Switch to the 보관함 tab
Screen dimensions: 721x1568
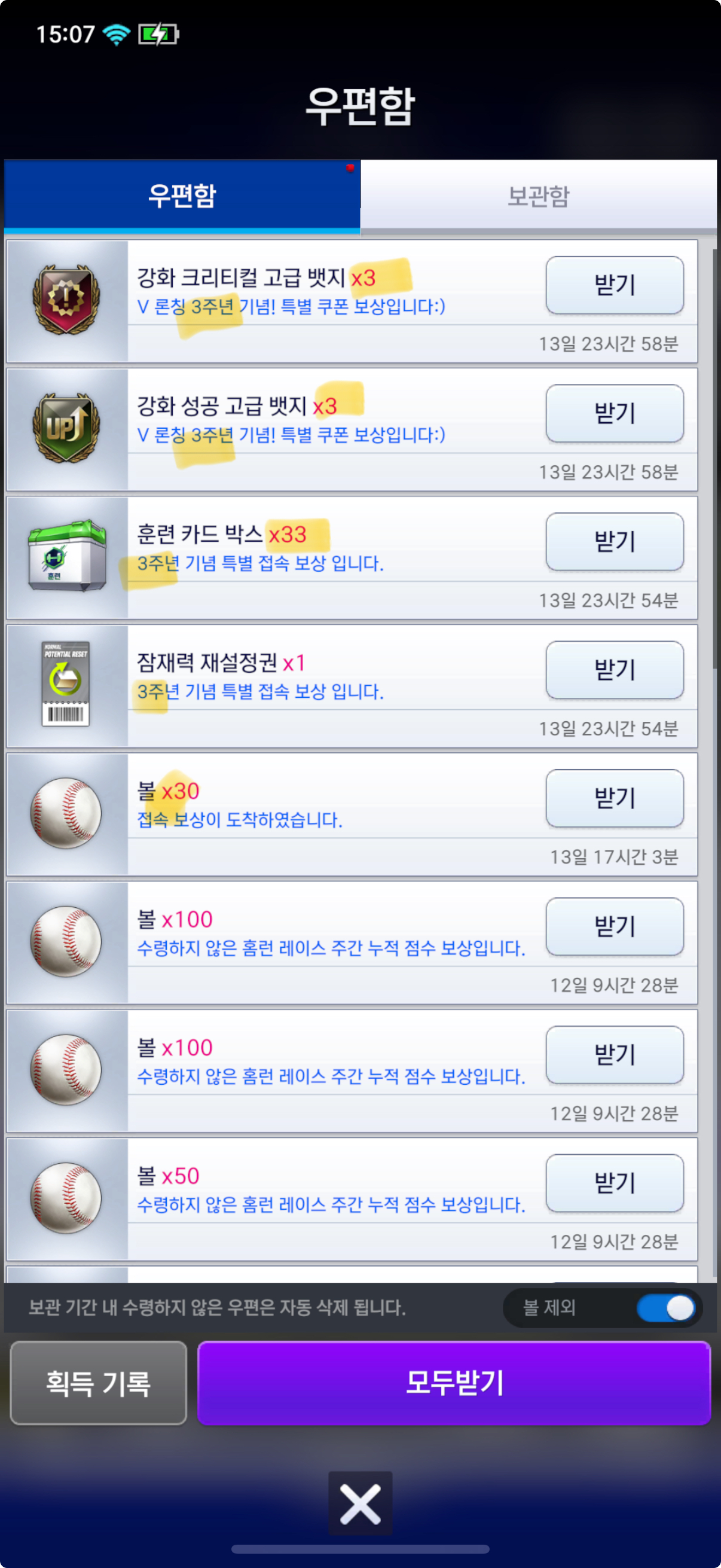pos(538,196)
